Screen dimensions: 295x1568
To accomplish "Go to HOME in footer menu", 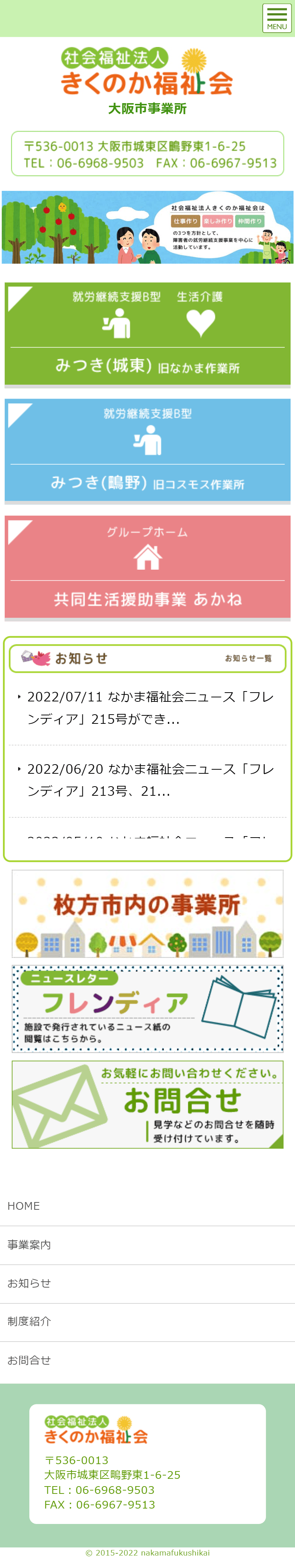I will coord(24,1206).
